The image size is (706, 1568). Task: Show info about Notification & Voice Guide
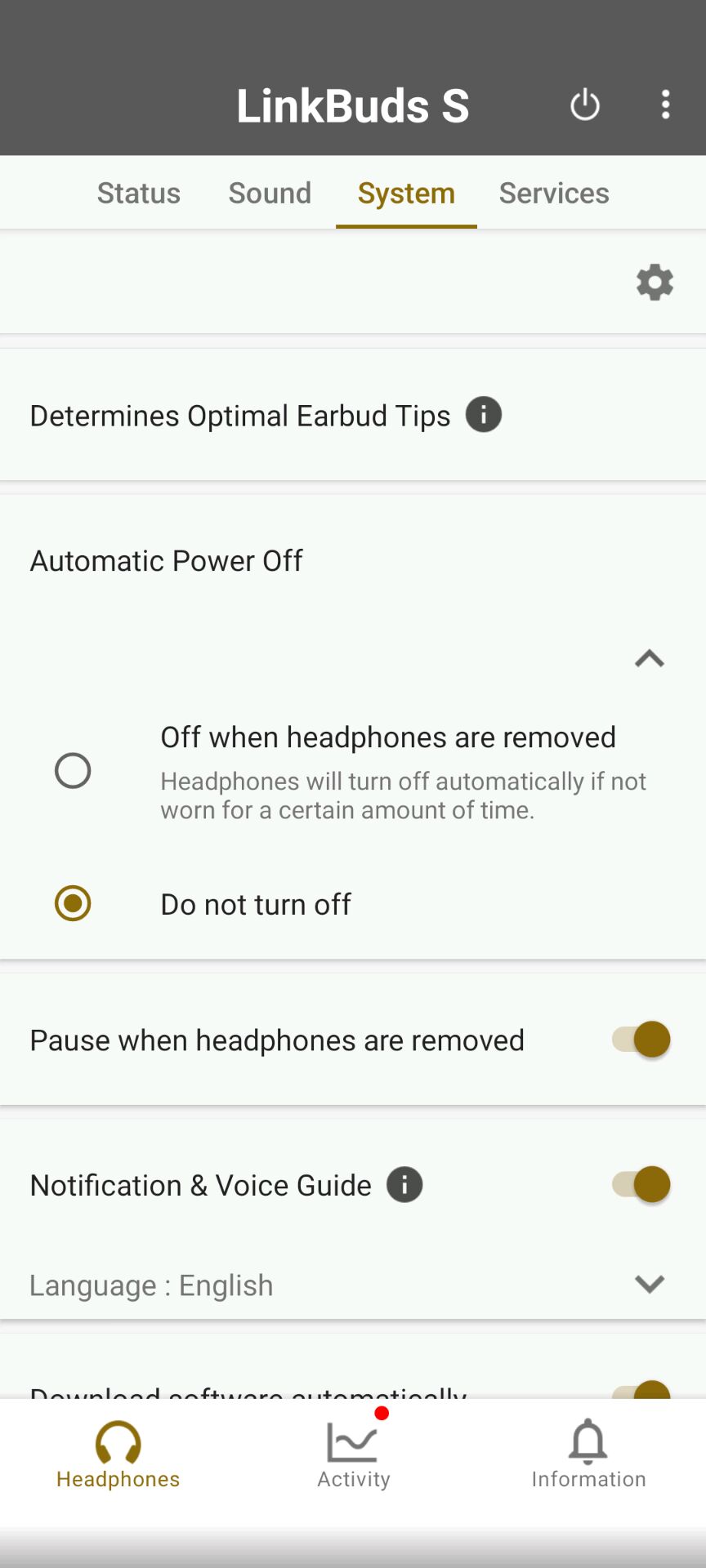tap(404, 1184)
